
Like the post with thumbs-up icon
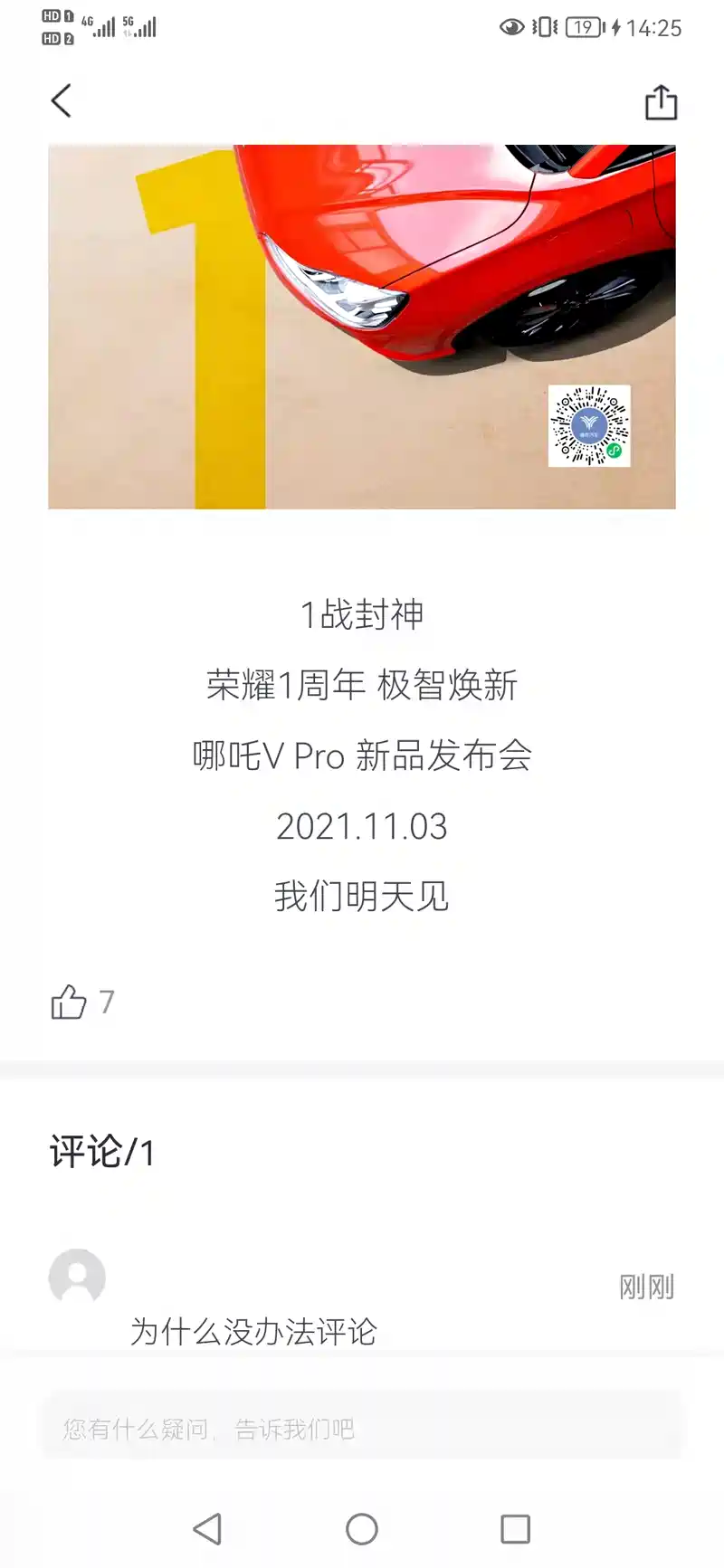(x=69, y=1002)
